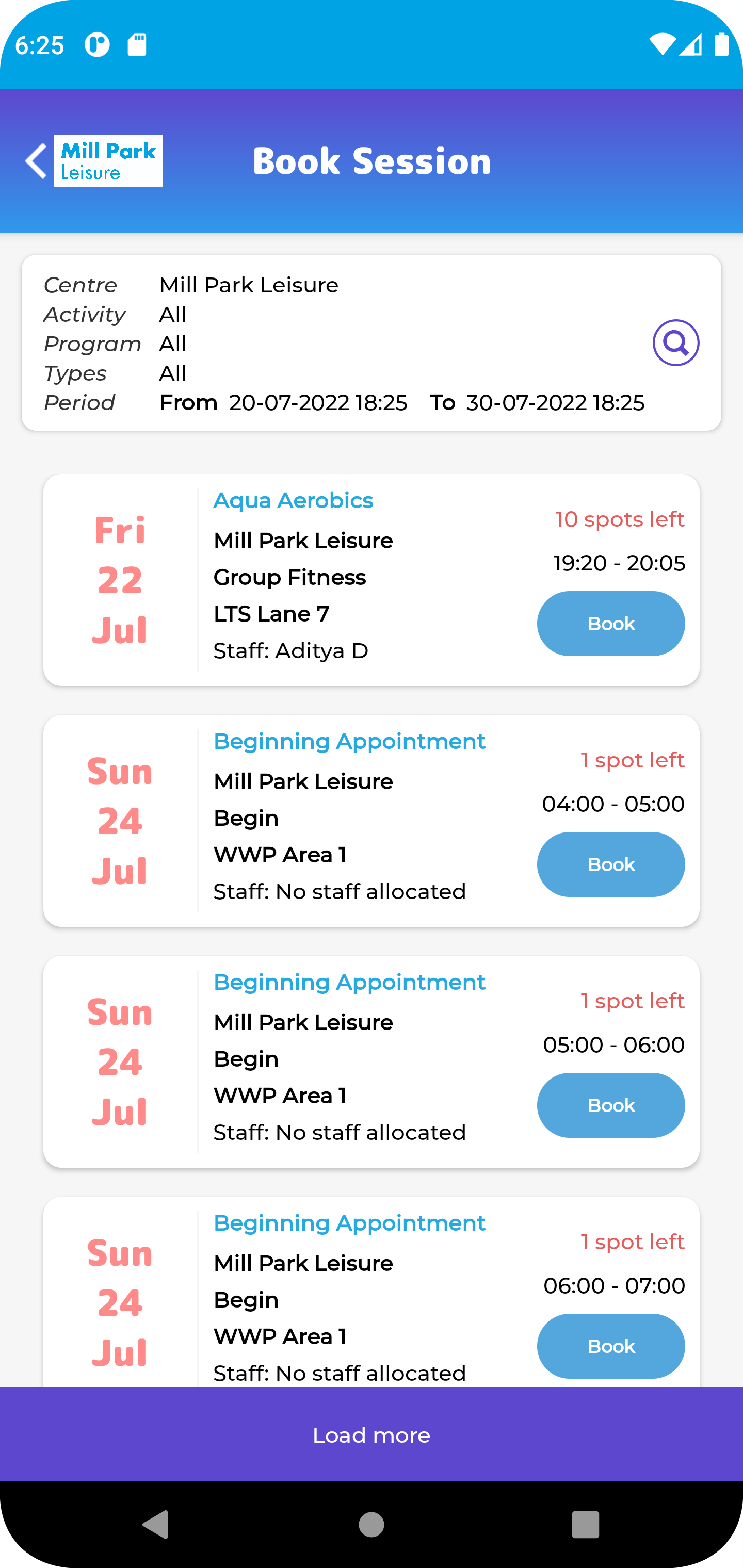
Task: Book the 04:00 - 05:00 Beginning Appointment
Action: click(610, 864)
